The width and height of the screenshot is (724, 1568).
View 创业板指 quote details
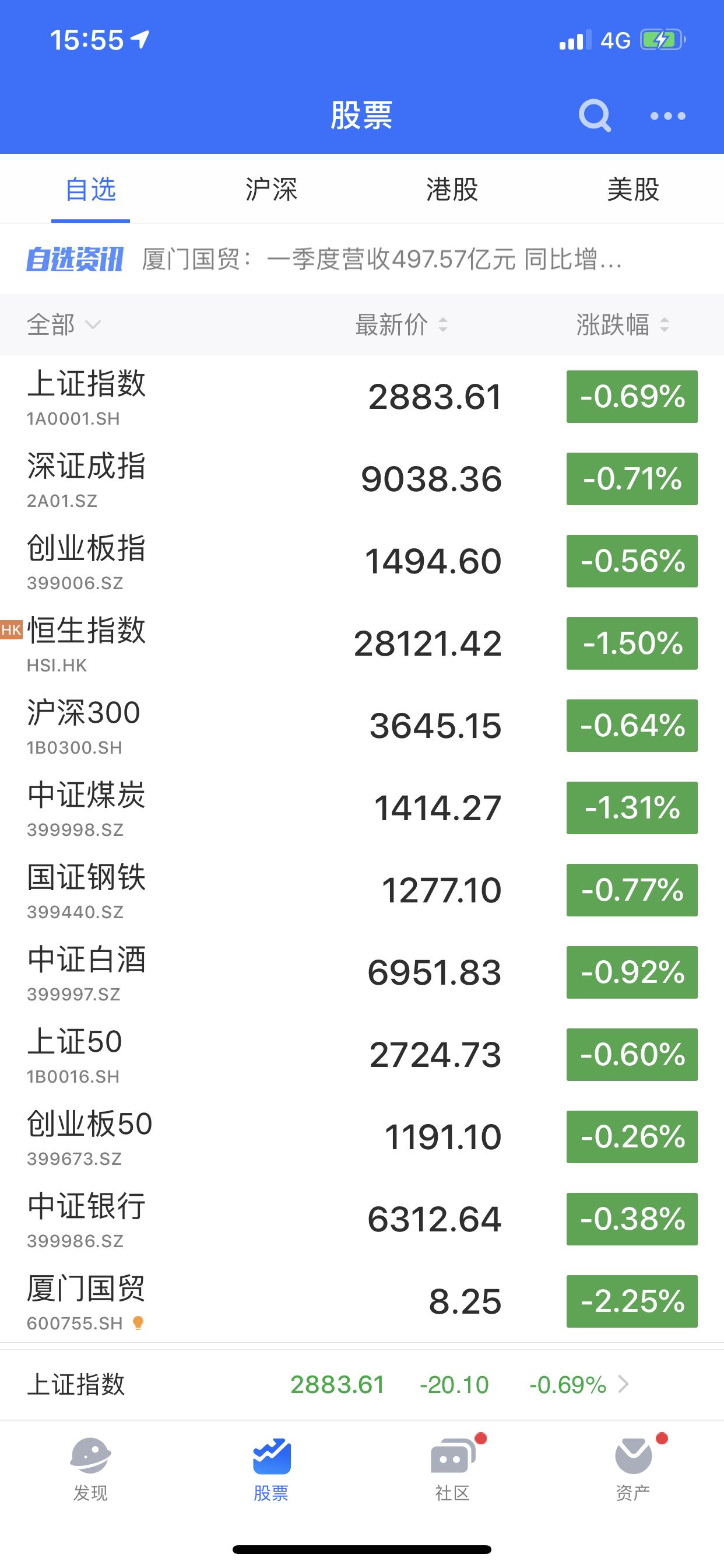[x=243, y=561]
